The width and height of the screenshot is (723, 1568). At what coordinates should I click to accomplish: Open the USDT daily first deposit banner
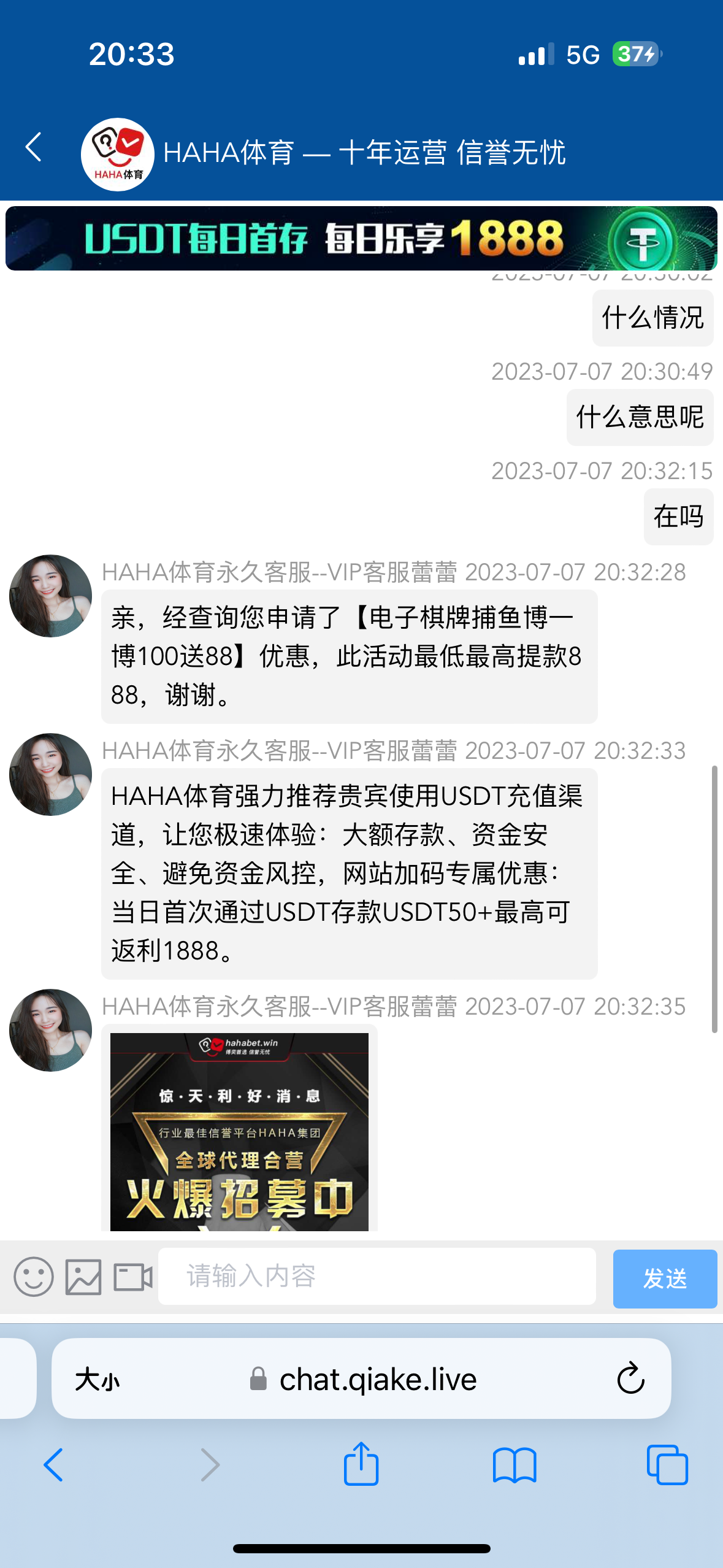361,239
